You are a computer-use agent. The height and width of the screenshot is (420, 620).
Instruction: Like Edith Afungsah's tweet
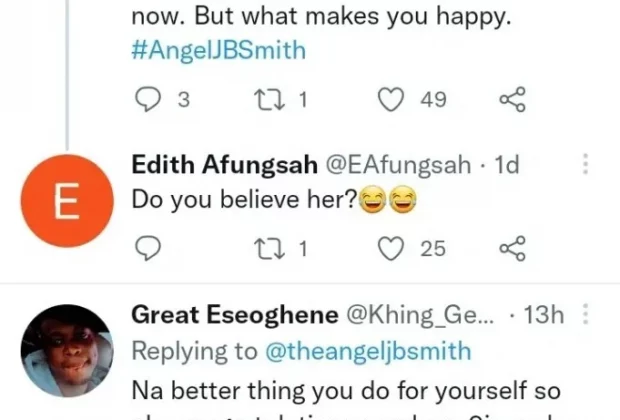[393, 248]
